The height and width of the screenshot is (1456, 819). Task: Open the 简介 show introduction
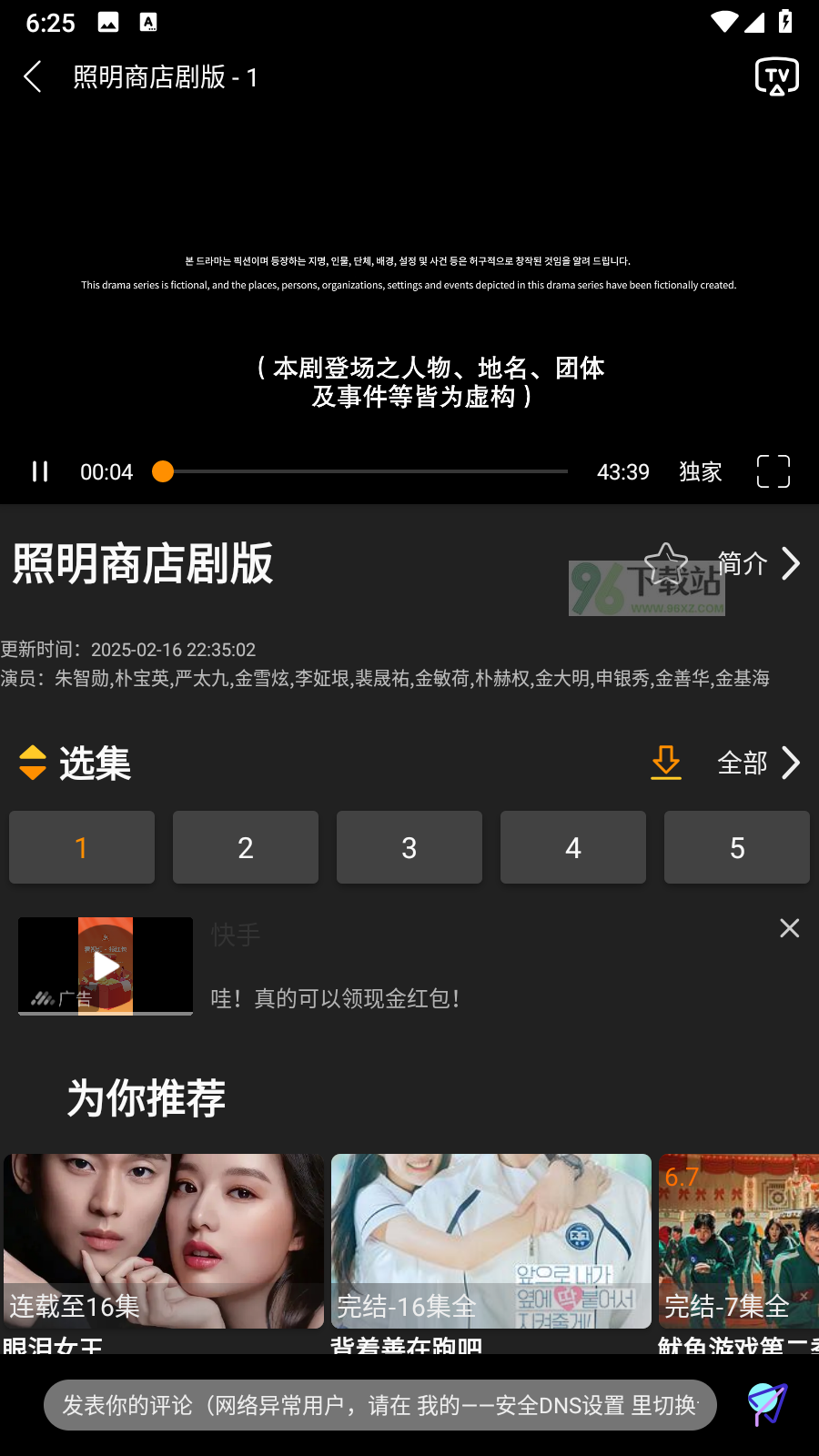click(758, 563)
